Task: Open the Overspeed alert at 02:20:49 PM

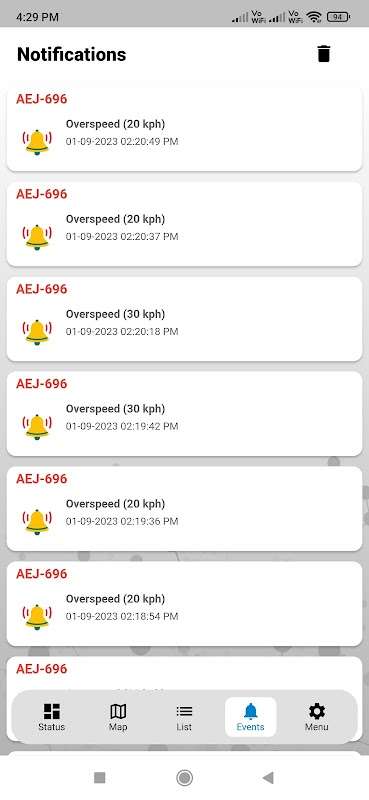Action: pyautogui.click(x=184, y=129)
